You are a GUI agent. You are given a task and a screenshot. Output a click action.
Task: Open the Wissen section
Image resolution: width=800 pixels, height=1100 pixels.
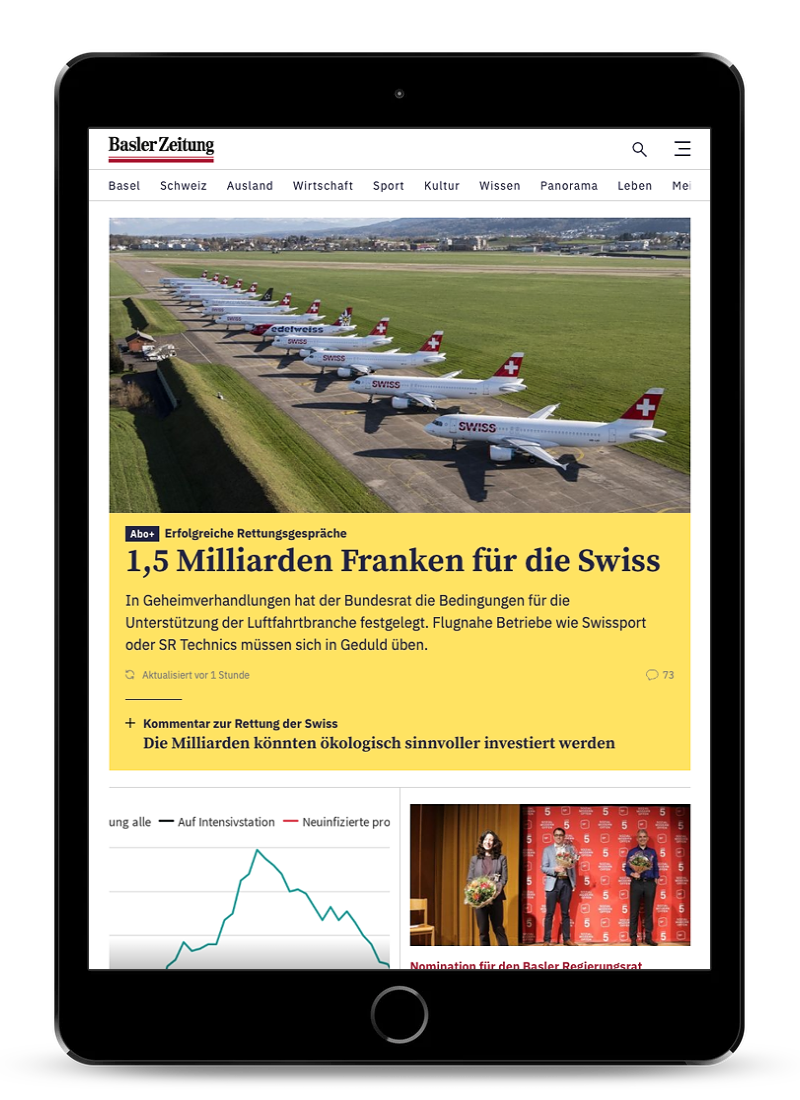pos(499,186)
